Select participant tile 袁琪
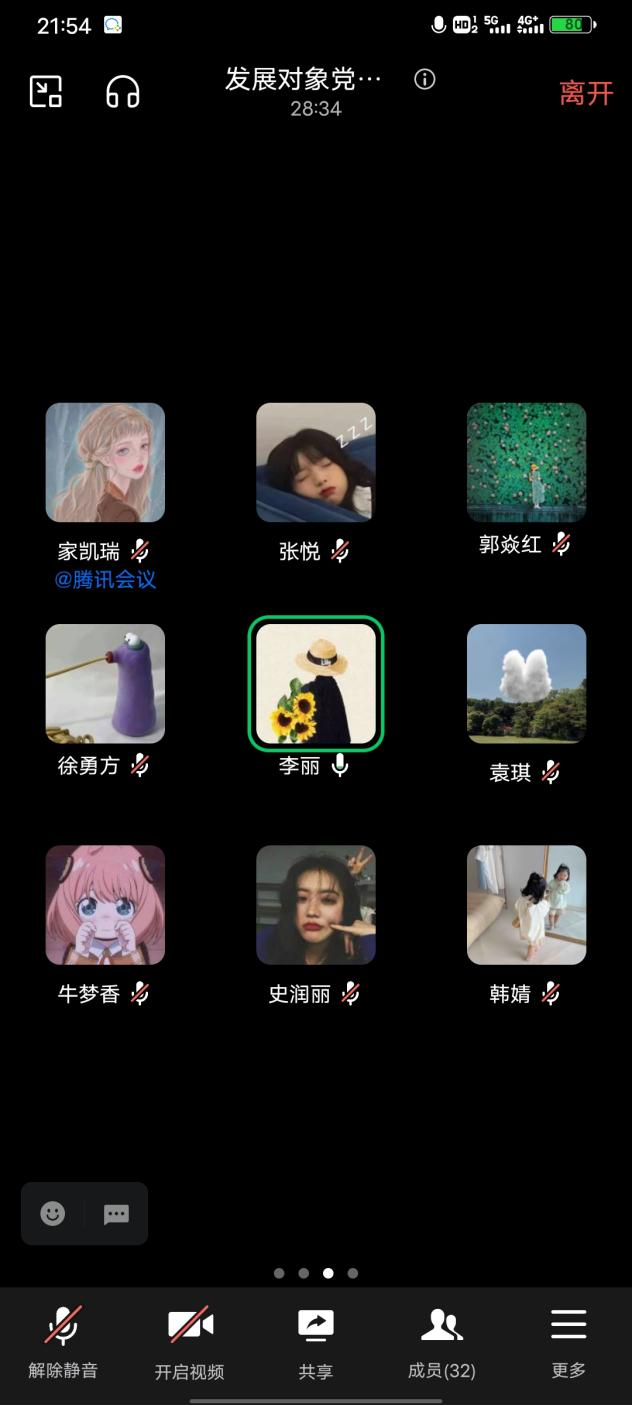Viewport: 632px width, 1405px height. (527, 684)
